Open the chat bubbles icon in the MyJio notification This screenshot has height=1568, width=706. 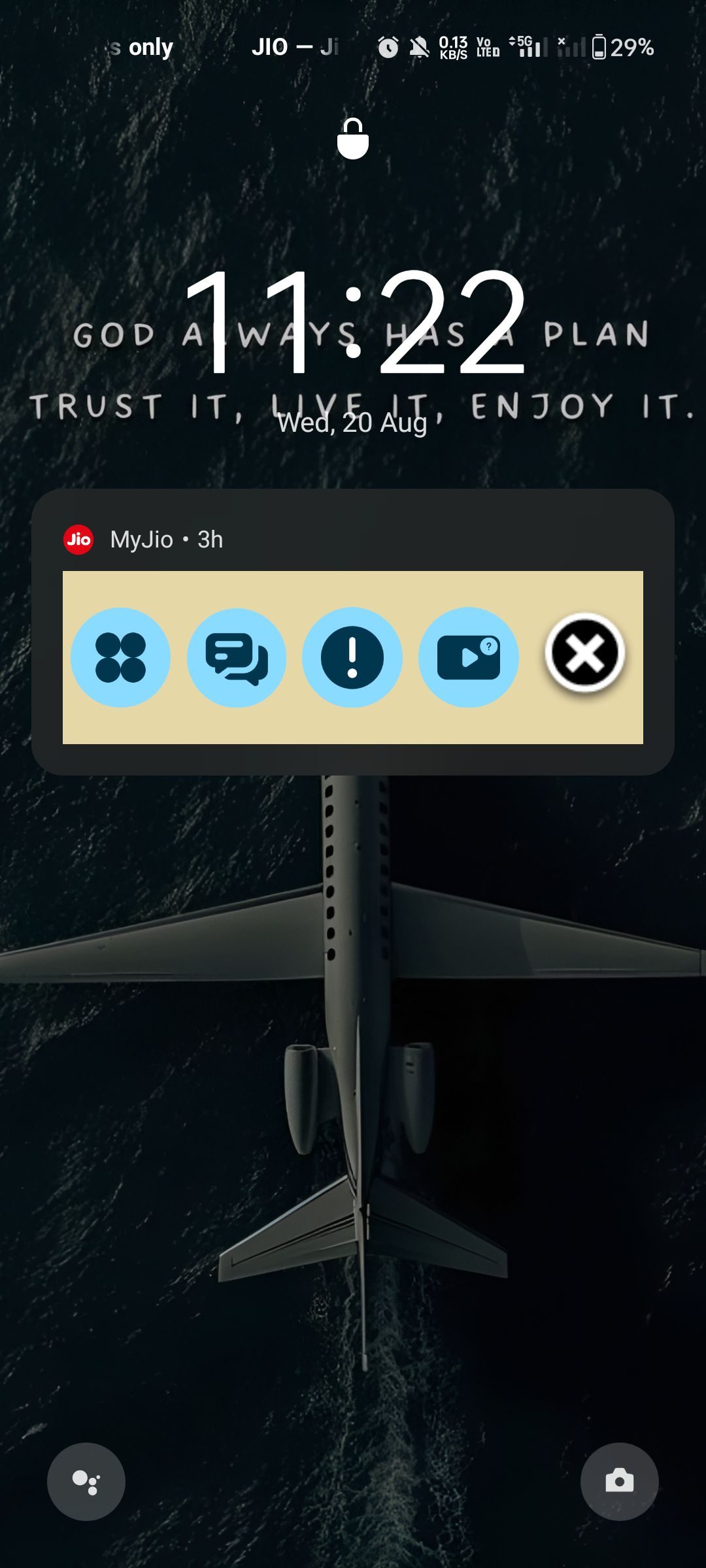237,657
